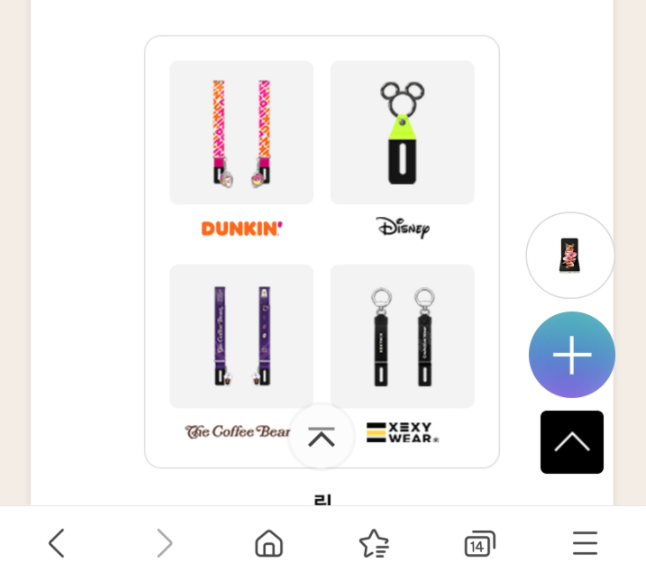Go forward to the next page

(x=164, y=543)
